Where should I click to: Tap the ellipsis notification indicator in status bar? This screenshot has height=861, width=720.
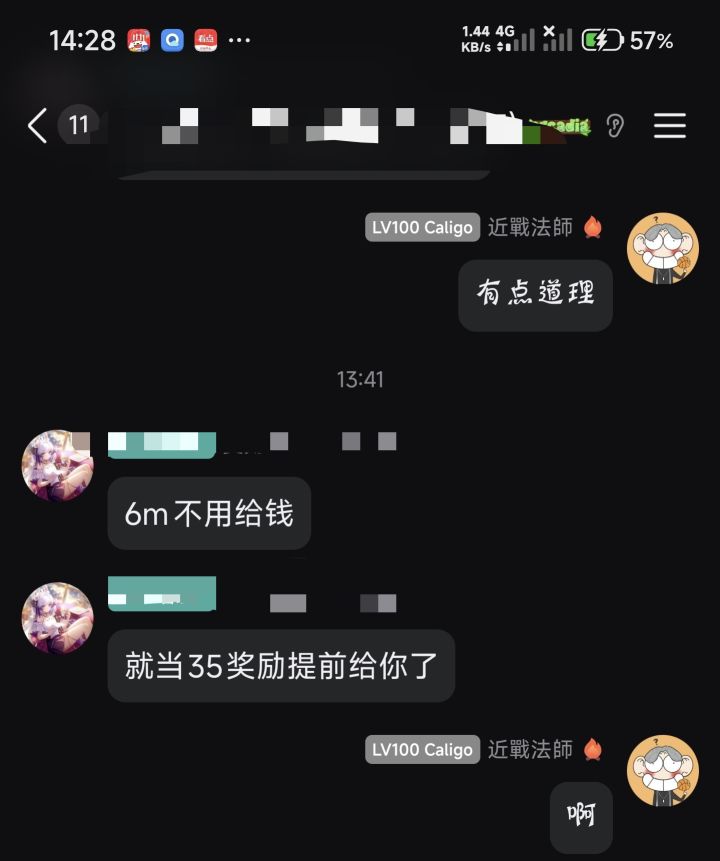click(x=239, y=38)
